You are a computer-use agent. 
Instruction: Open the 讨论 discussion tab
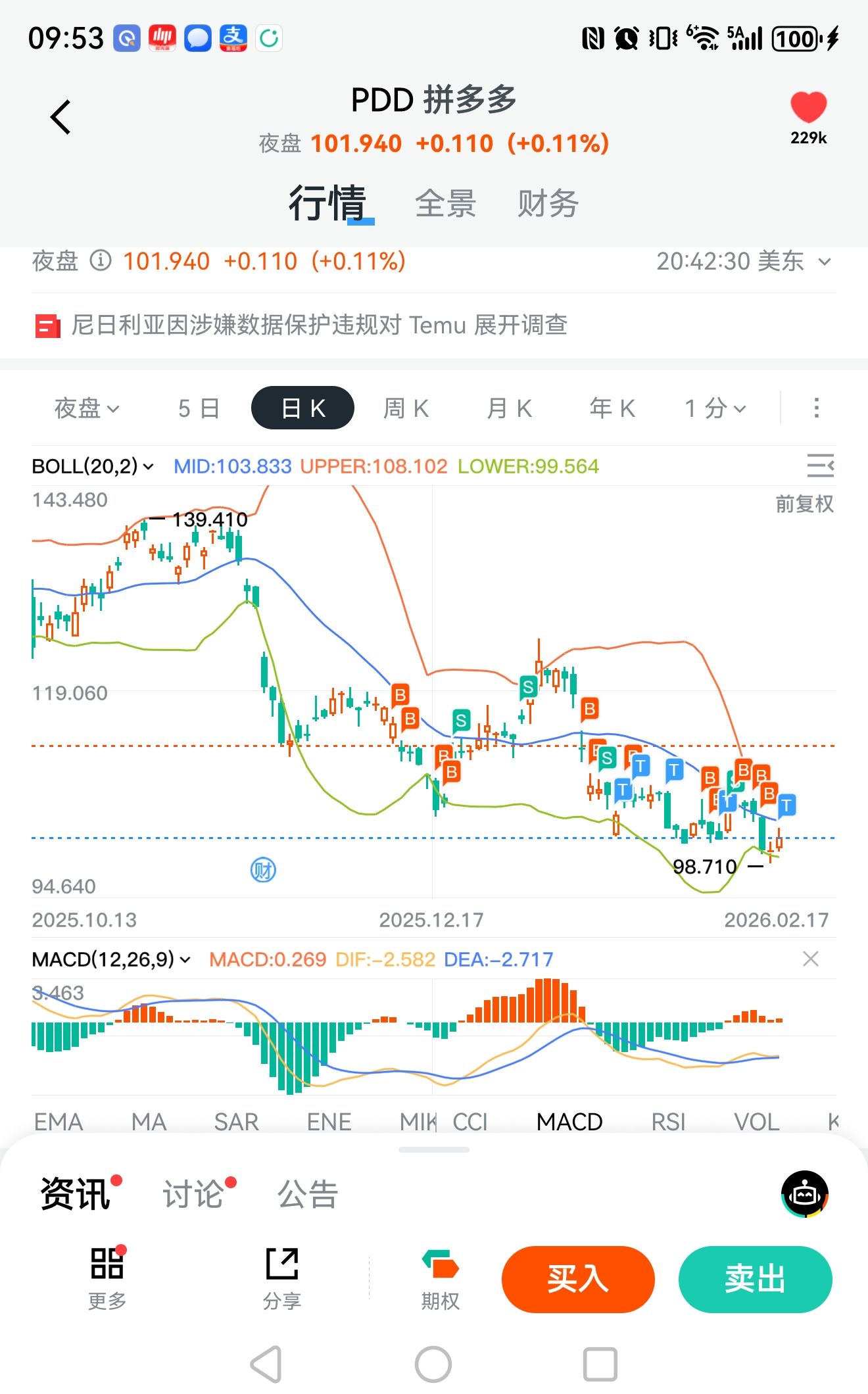tap(193, 1194)
